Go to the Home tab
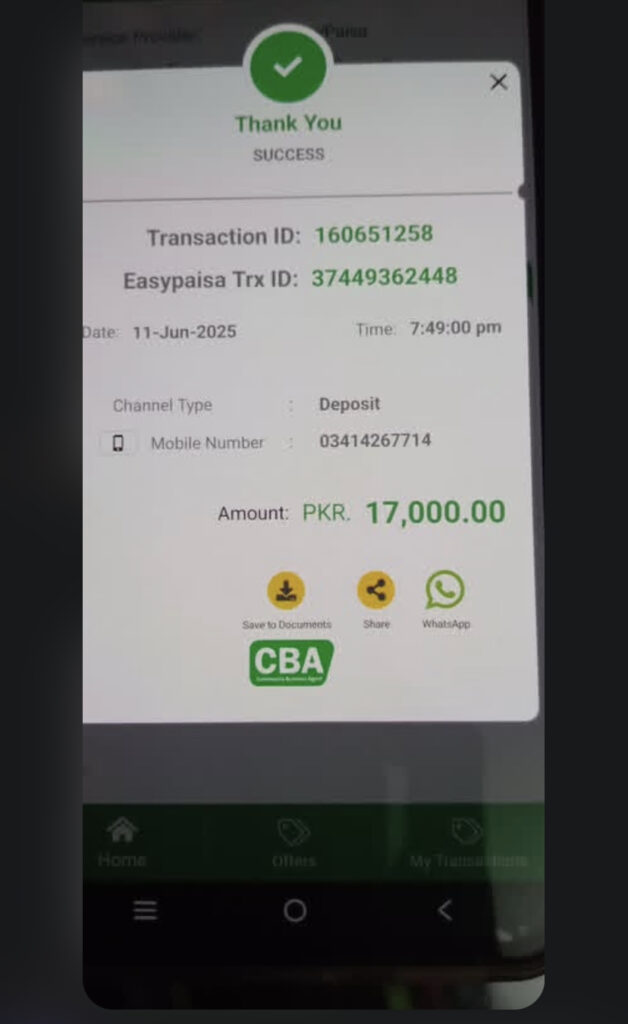The width and height of the screenshot is (628, 1024). [122, 842]
